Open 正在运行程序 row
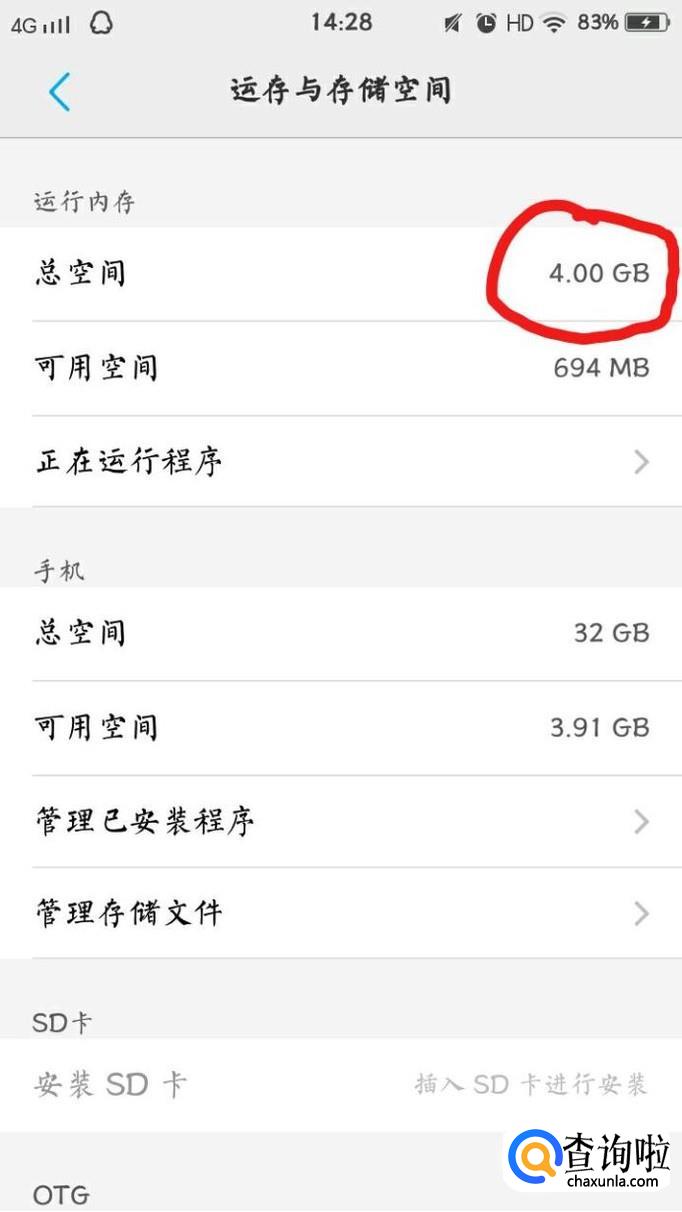The width and height of the screenshot is (682, 1212). tap(340, 462)
